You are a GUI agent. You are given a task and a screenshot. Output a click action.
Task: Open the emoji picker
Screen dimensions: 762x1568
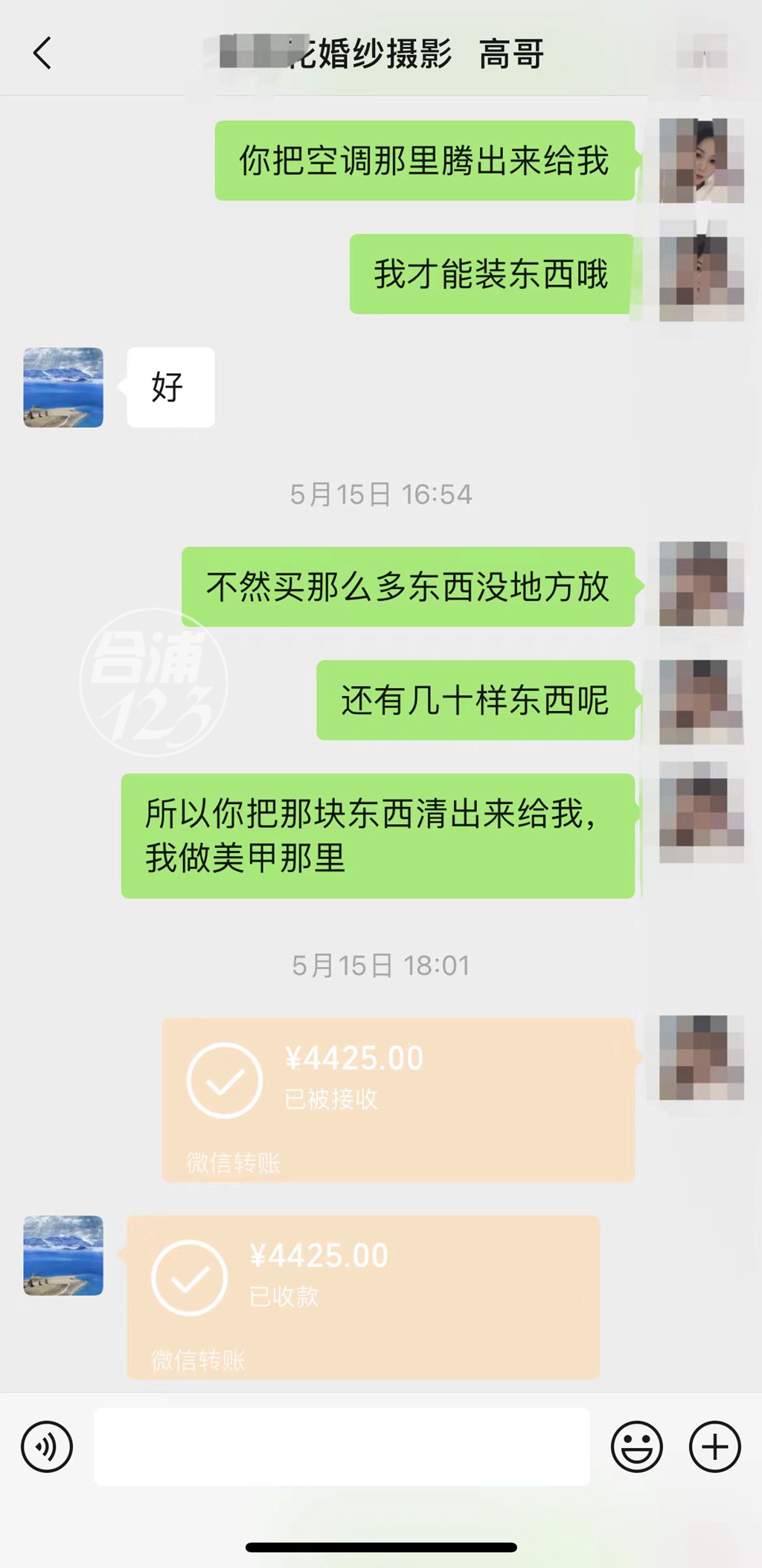pos(636,1447)
